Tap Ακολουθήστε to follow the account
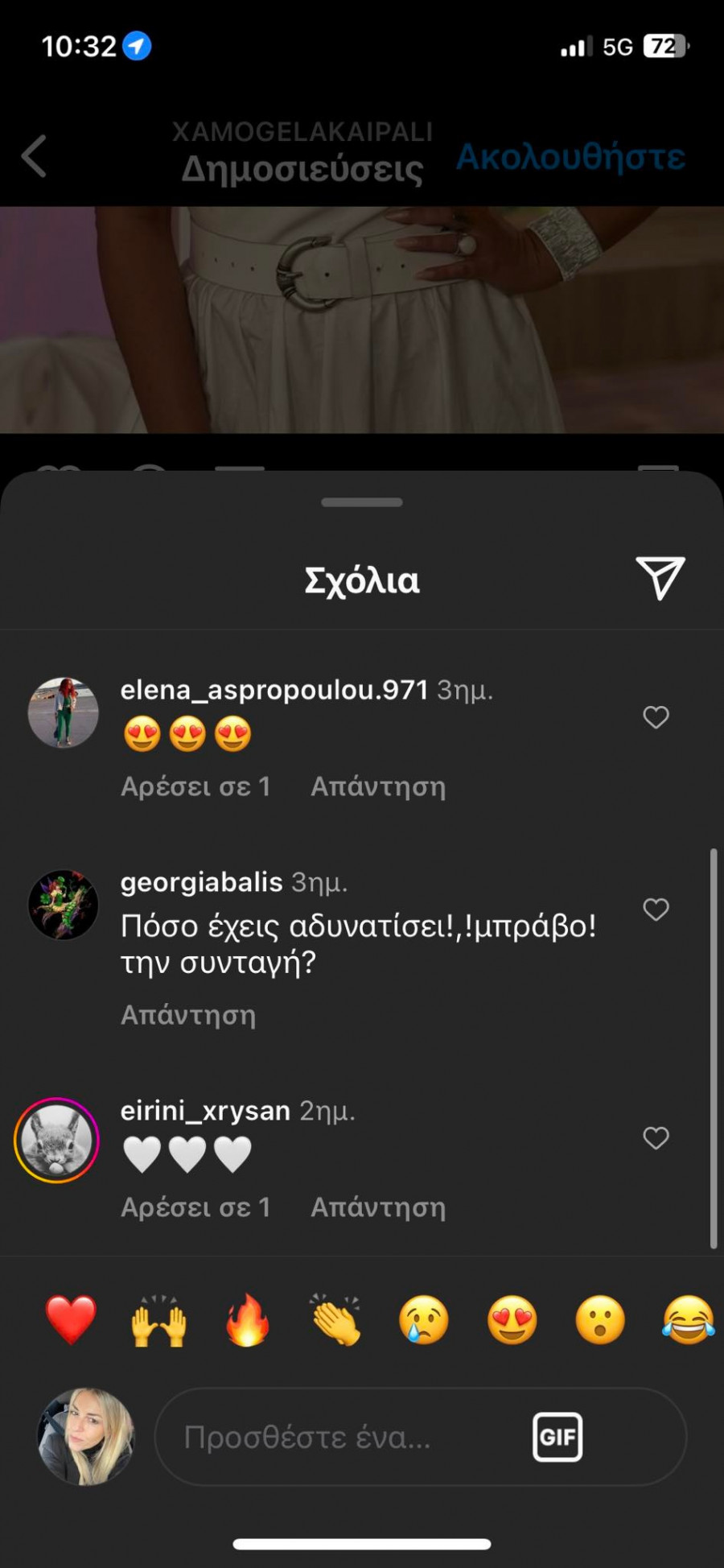 click(570, 157)
